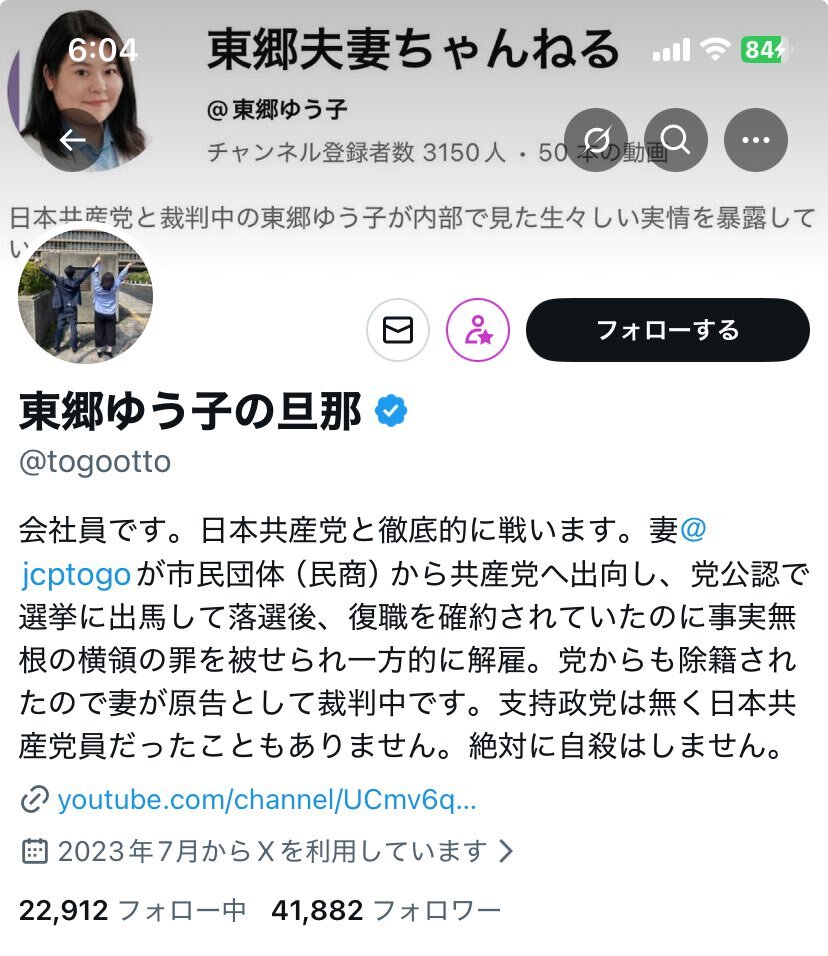Image resolution: width=828 pixels, height=956 pixels.
Task: Tap the purple subscribe person-star icon
Action: (478, 330)
